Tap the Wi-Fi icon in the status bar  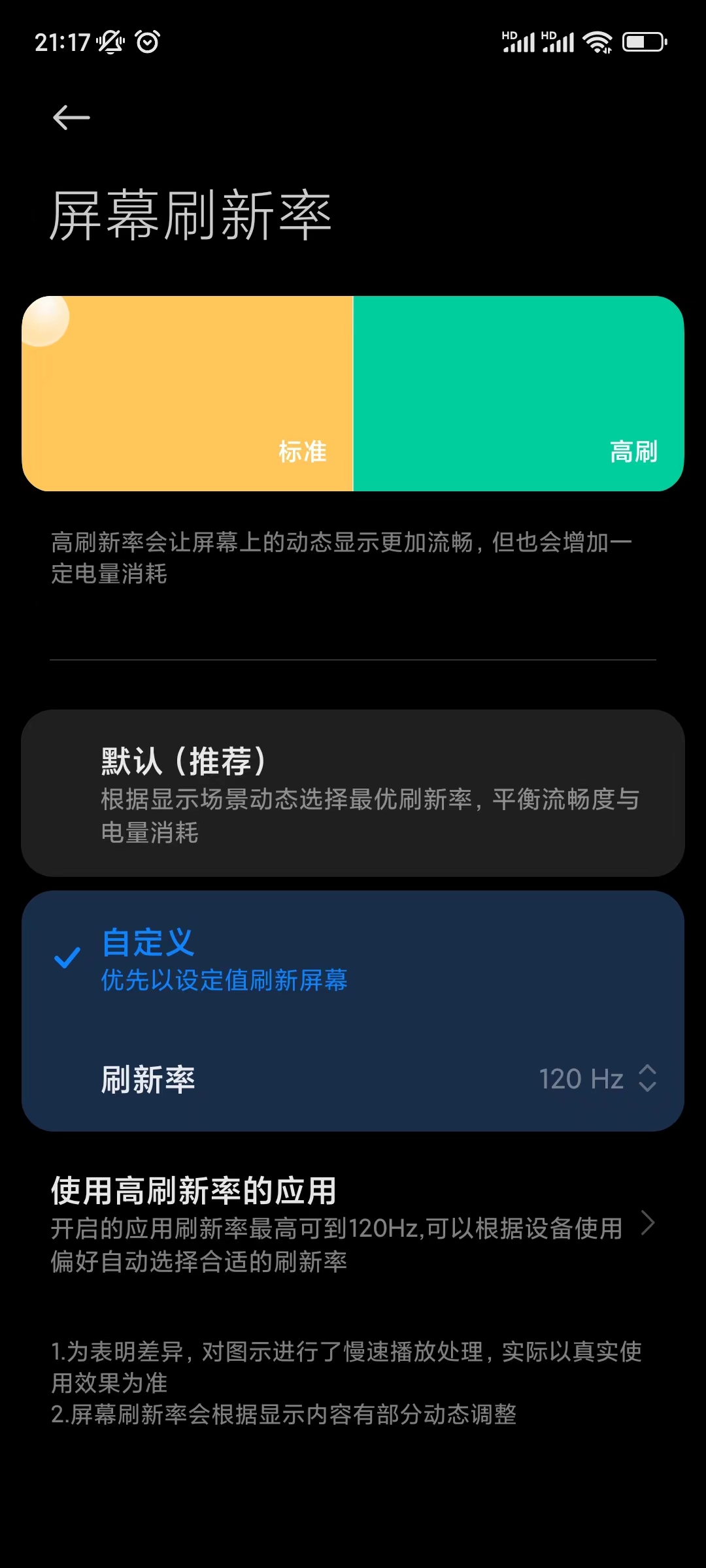[x=599, y=41]
